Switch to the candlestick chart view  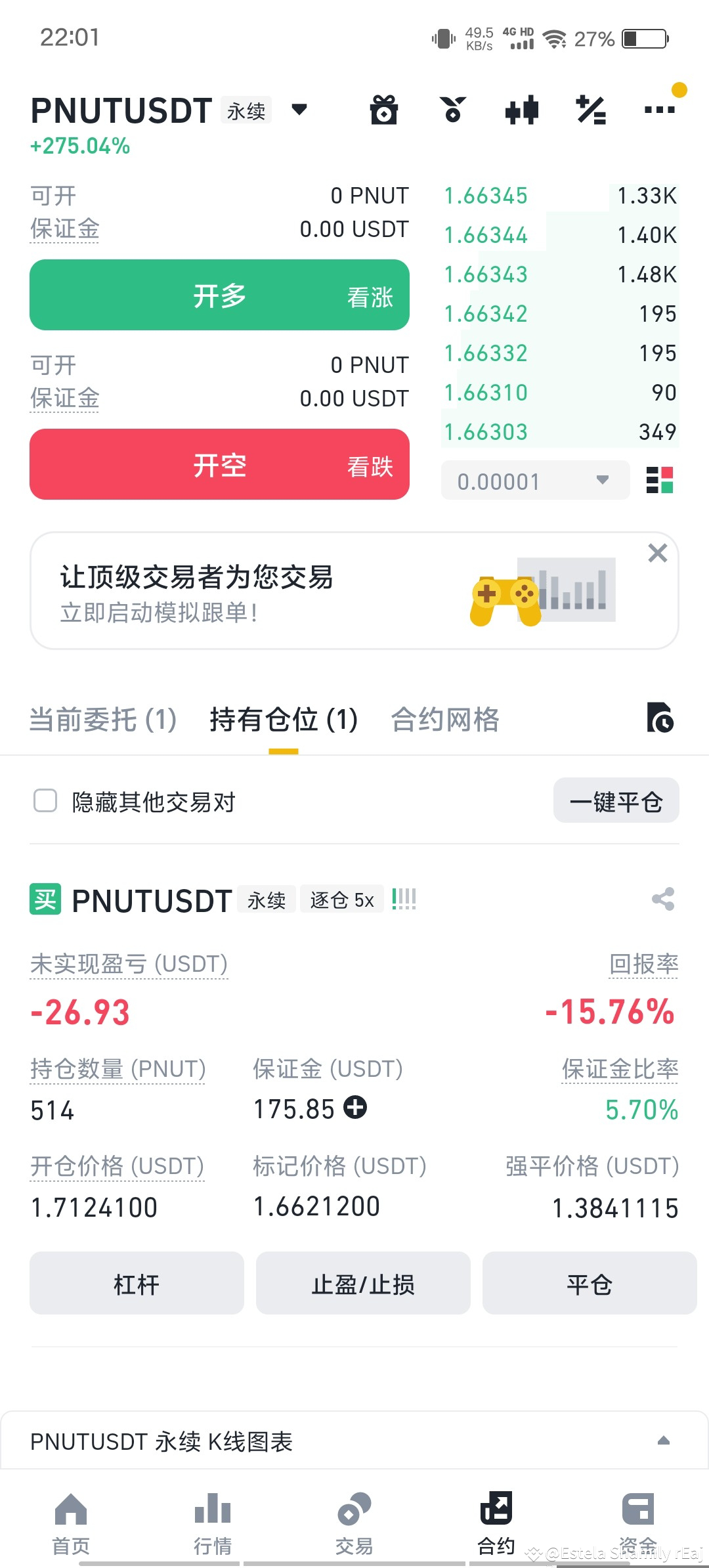521,110
